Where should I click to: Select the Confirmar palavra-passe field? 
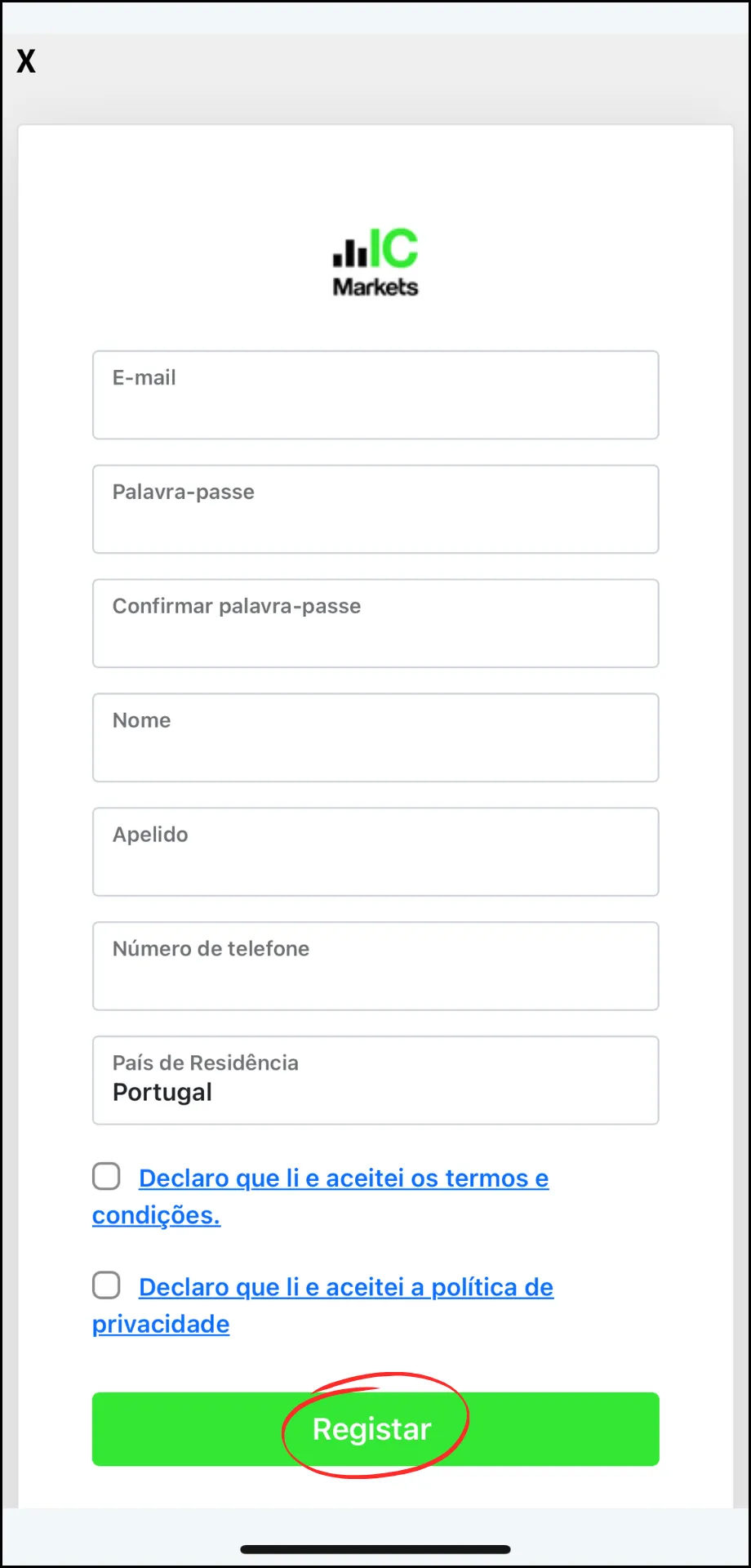(375, 624)
